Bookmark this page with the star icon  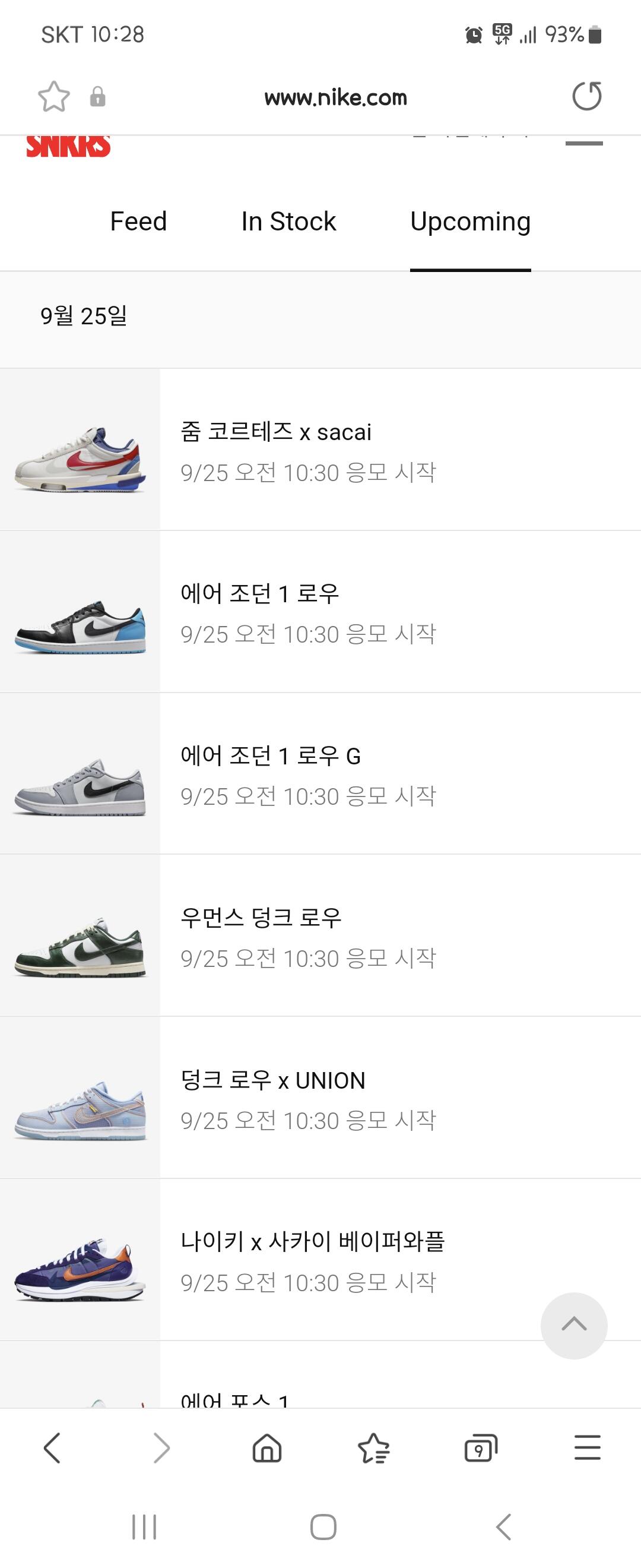[53, 97]
